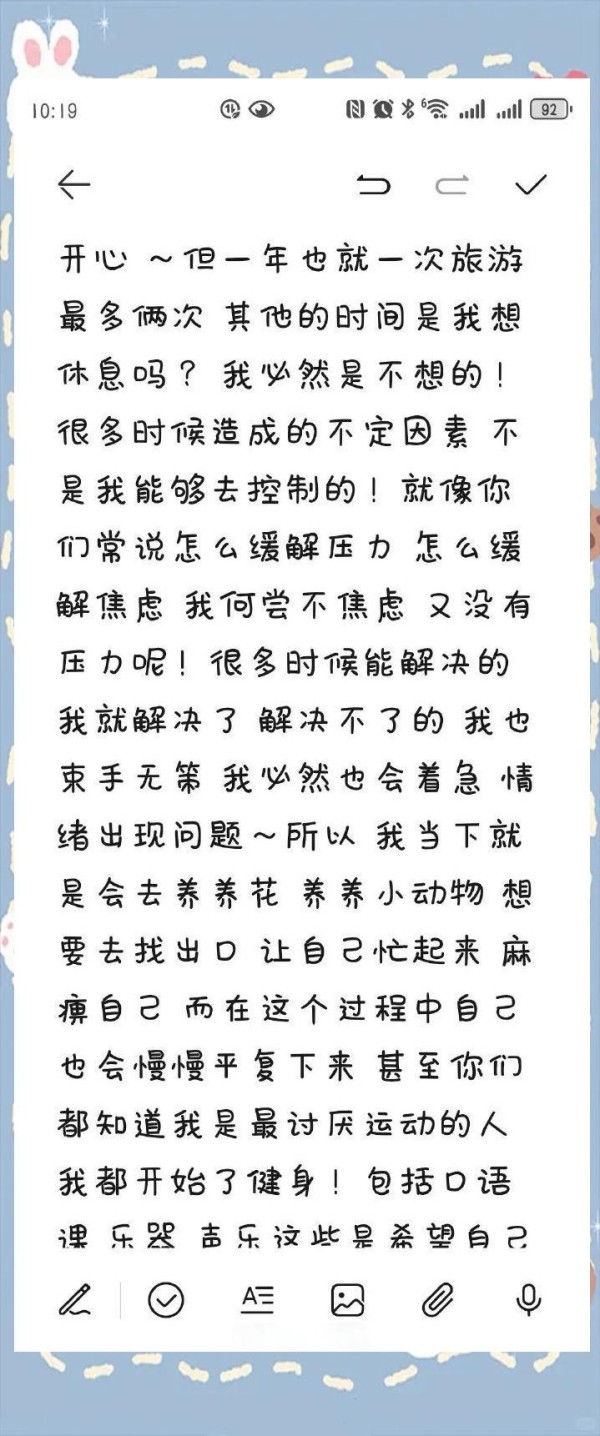
Task: Insert an image into the note
Action: (347, 1300)
